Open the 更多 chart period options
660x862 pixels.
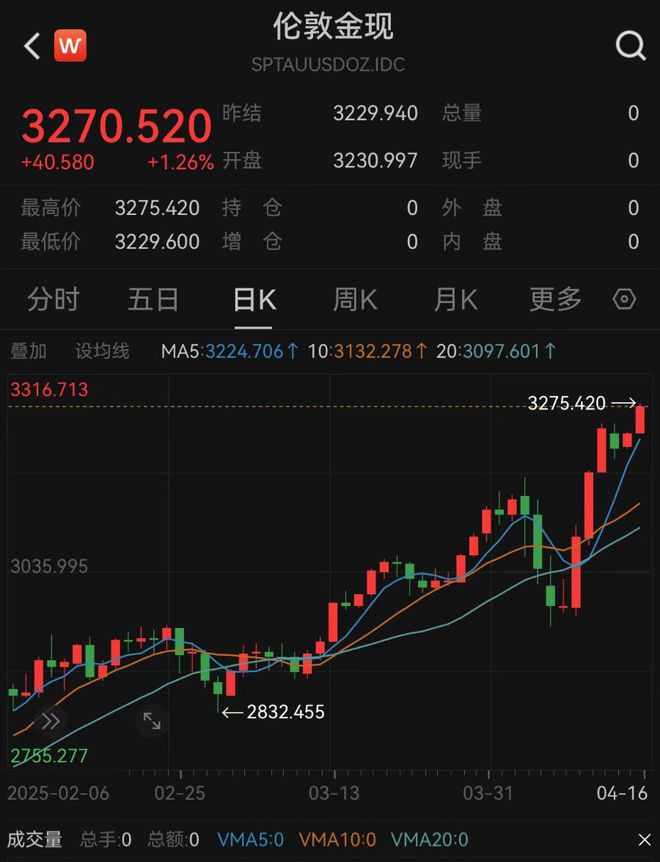(x=555, y=299)
